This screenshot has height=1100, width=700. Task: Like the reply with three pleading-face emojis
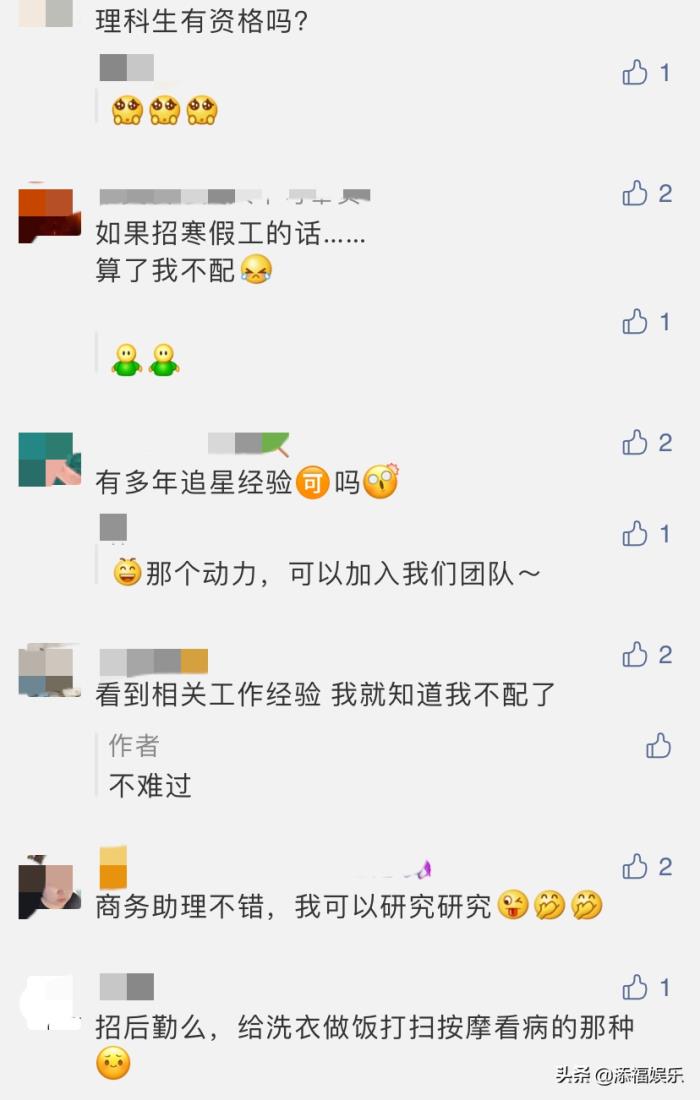click(x=635, y=72)
